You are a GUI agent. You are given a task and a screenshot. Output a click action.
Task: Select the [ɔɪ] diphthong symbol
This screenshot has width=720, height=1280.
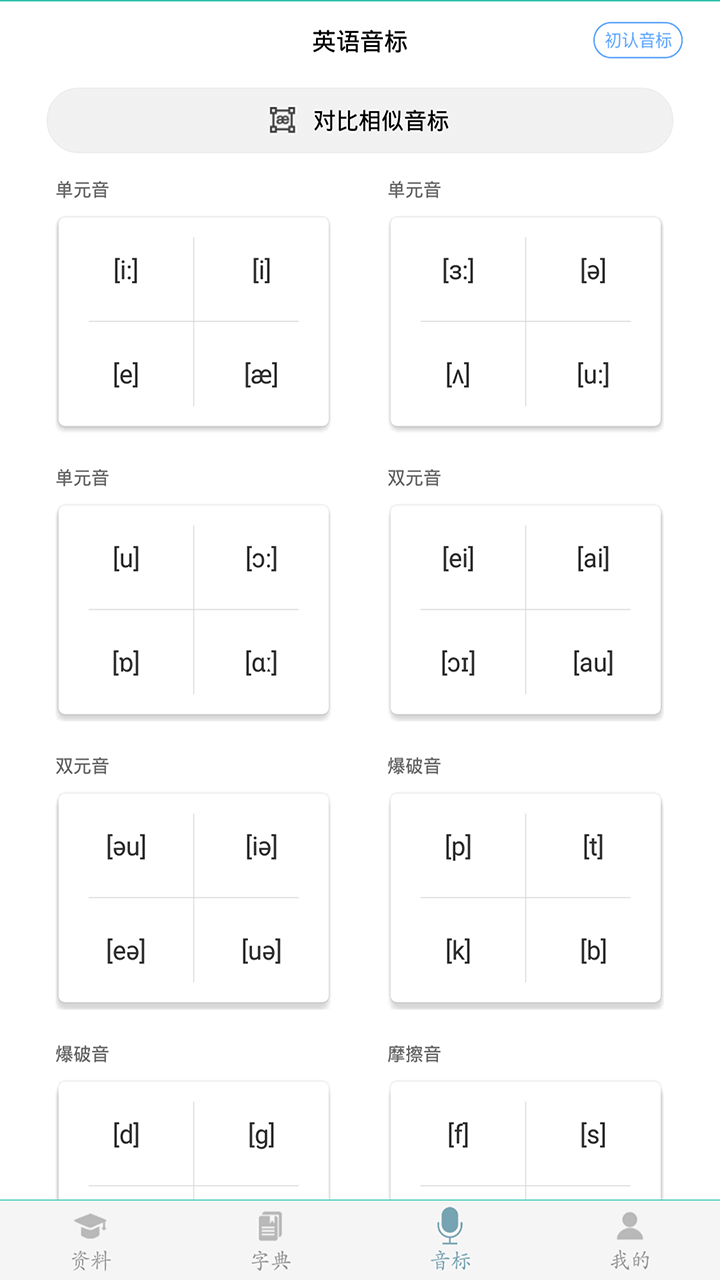coord(459,662)
